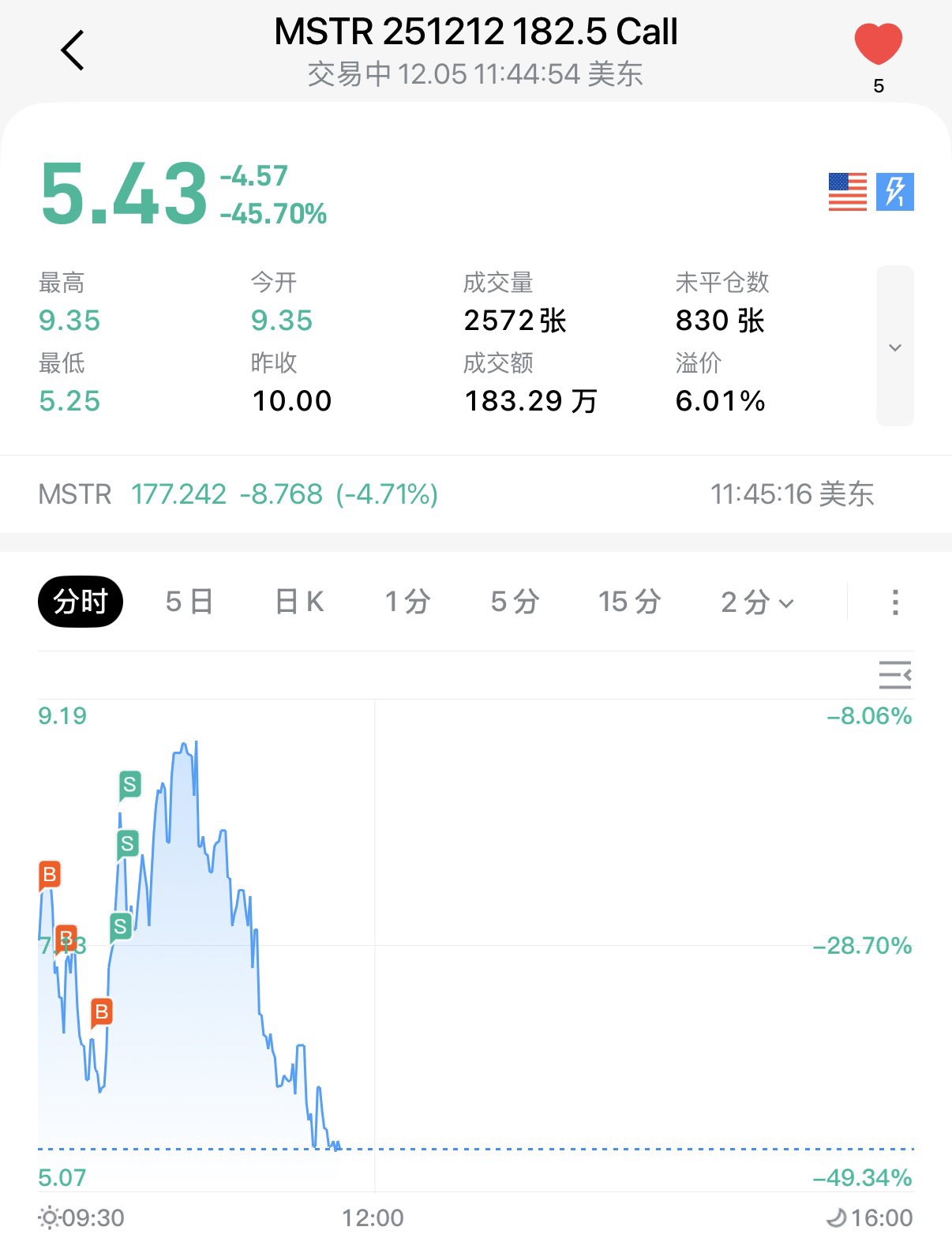Select the 分时 chart tab

pyautogui.click(x=81, y=602)
